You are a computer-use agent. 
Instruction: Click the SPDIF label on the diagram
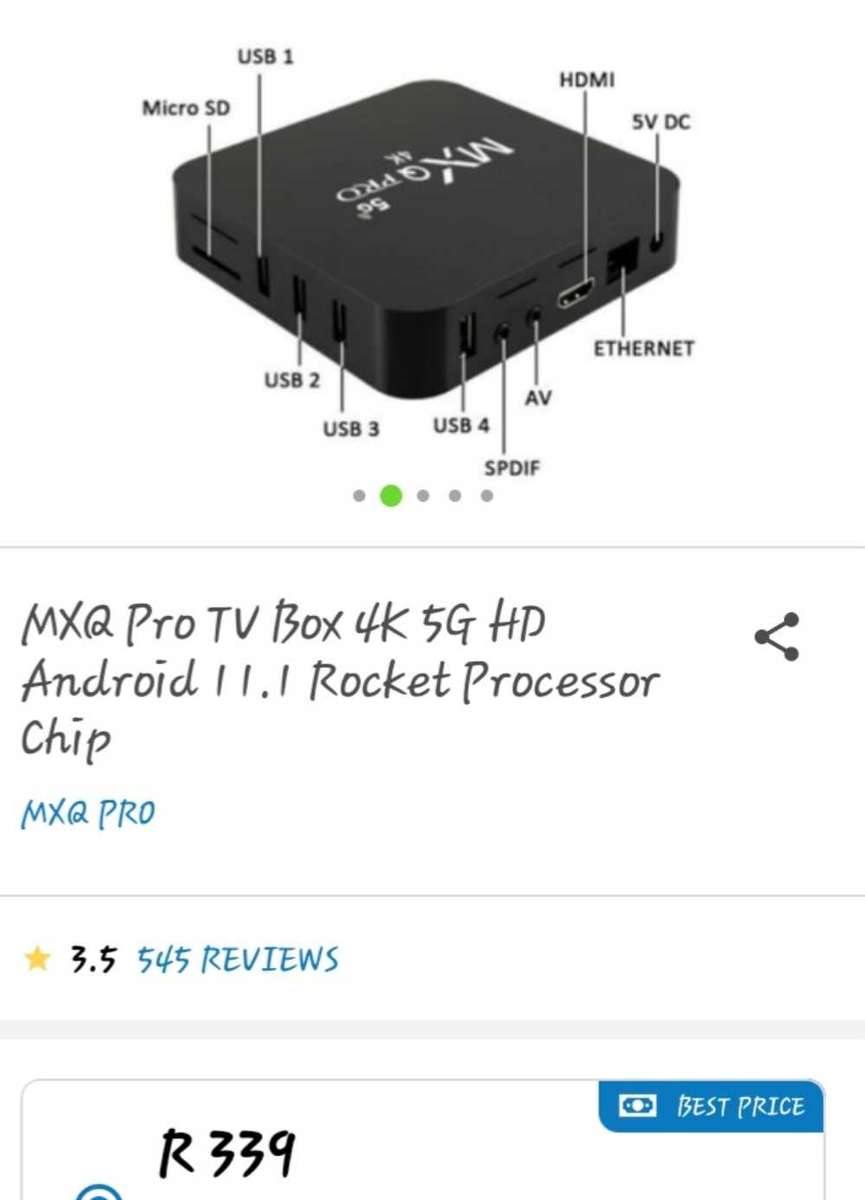point(511,466)
